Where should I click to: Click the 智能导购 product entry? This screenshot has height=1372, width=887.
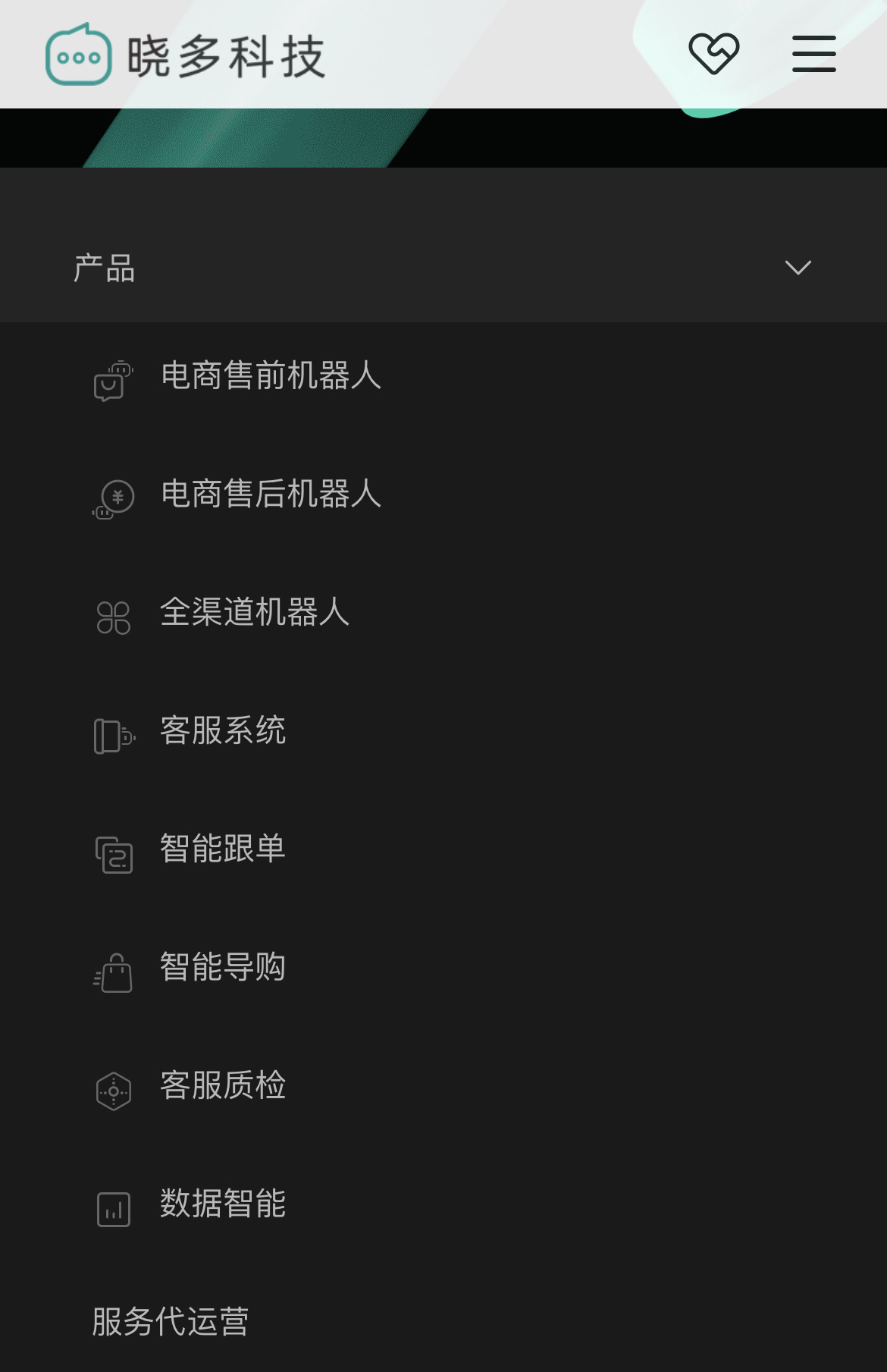pyautogui.click(x=223, y=969)
